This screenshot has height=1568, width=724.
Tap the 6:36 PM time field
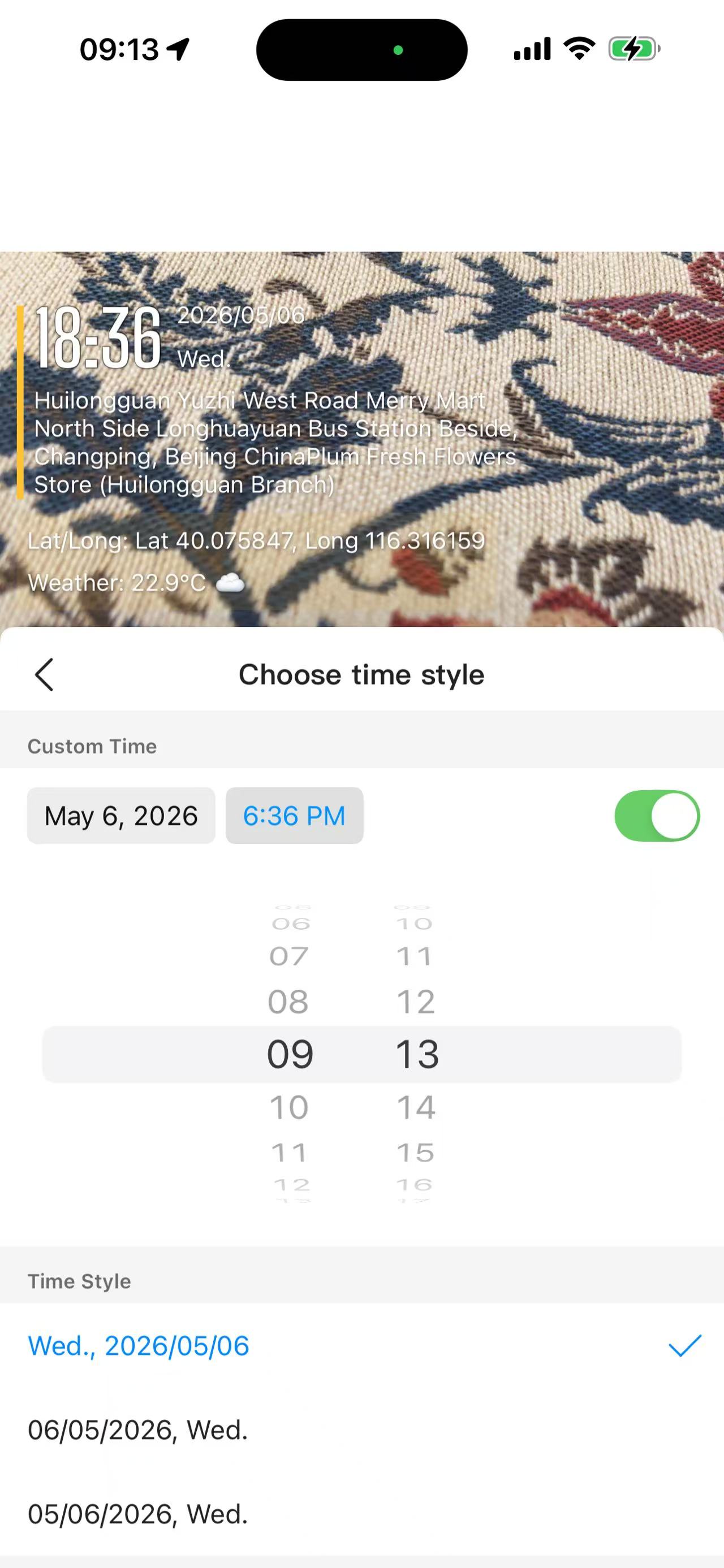point(294,816)
